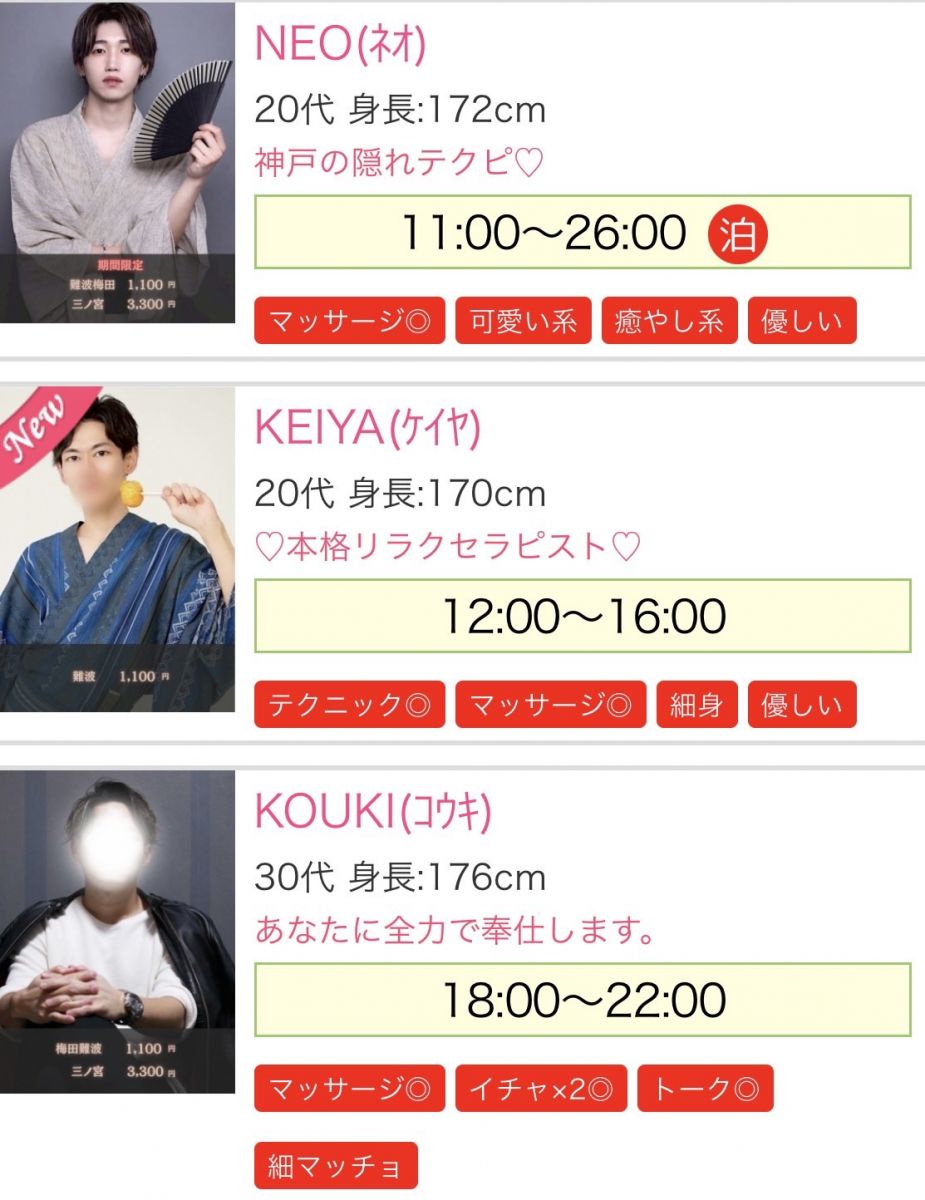
Task: Open the KEIYA(ケイヤ) name link
Action: click(368, 428)
